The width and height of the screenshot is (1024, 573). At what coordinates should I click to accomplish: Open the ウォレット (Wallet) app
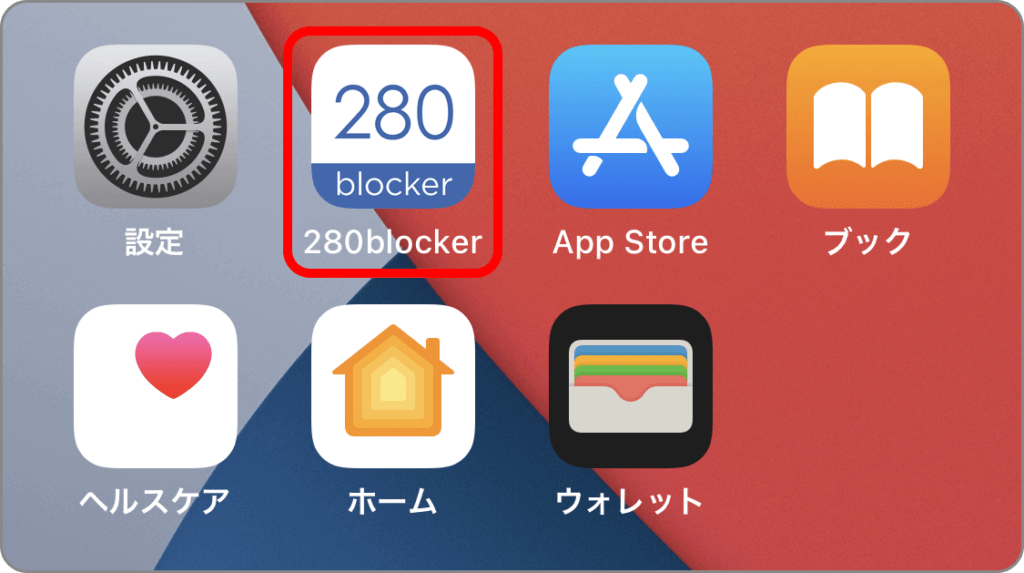[630, 386]
